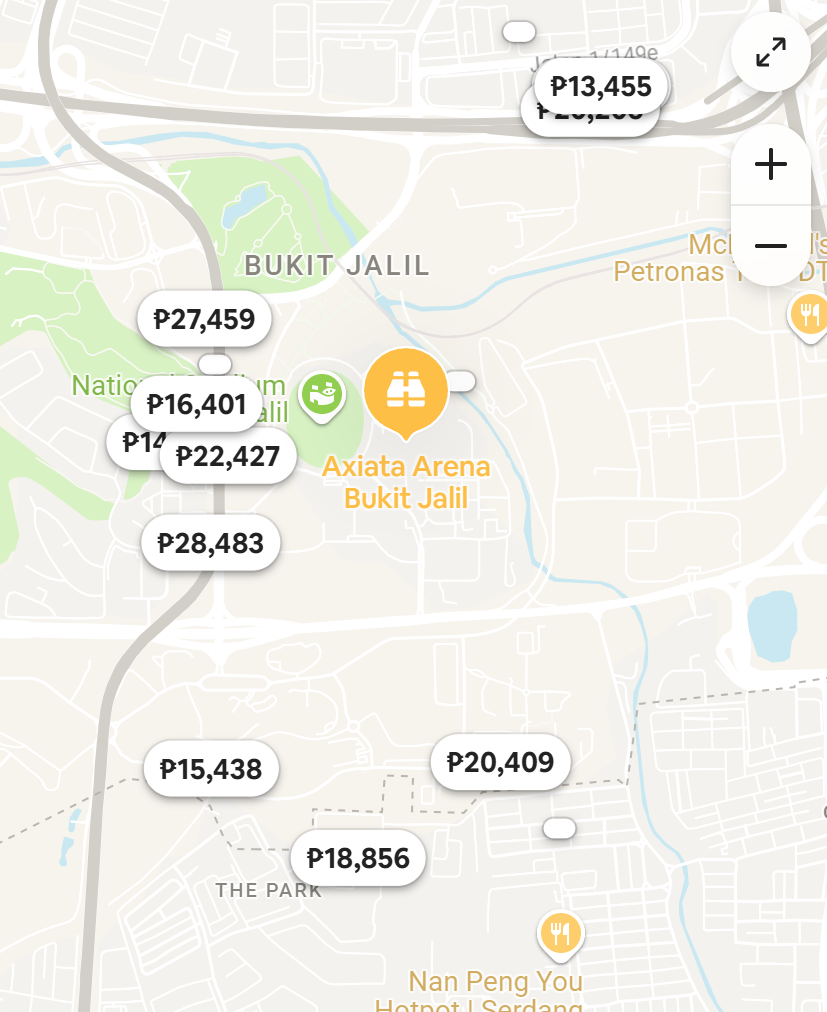Image resolution: width=827 pixels, height=1012 pixels.
Task: Zoom in on the map
Action: pyautogui.click(x=770, y=165)
